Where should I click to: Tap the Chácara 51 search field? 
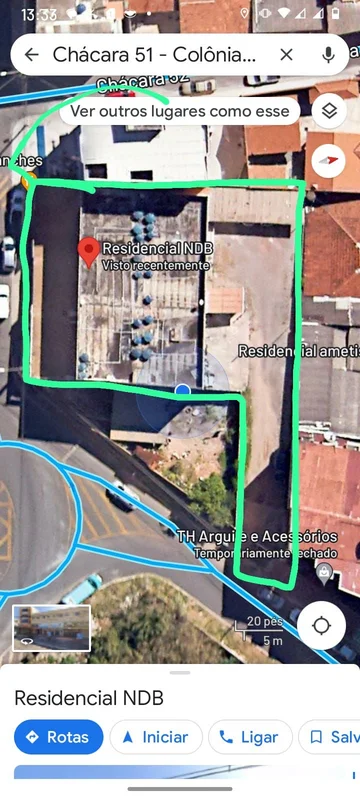[155, 55]
